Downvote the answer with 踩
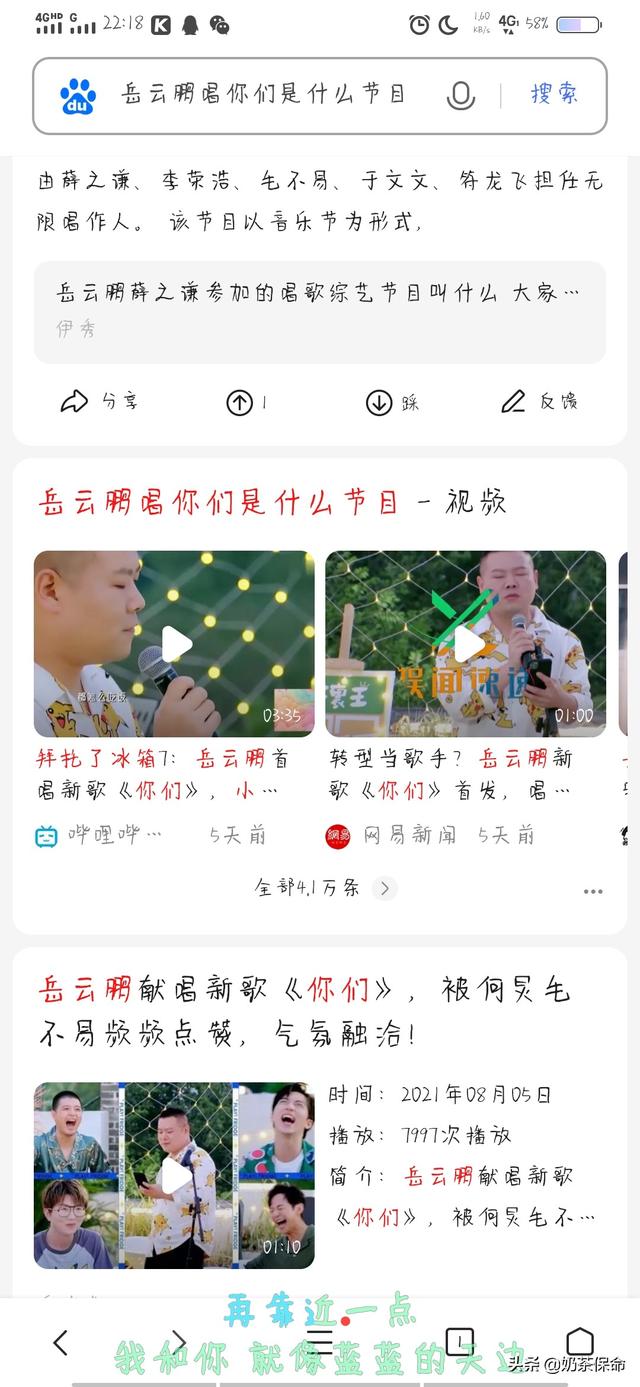Screen dimensions: 640x1387 coord(393,402)
